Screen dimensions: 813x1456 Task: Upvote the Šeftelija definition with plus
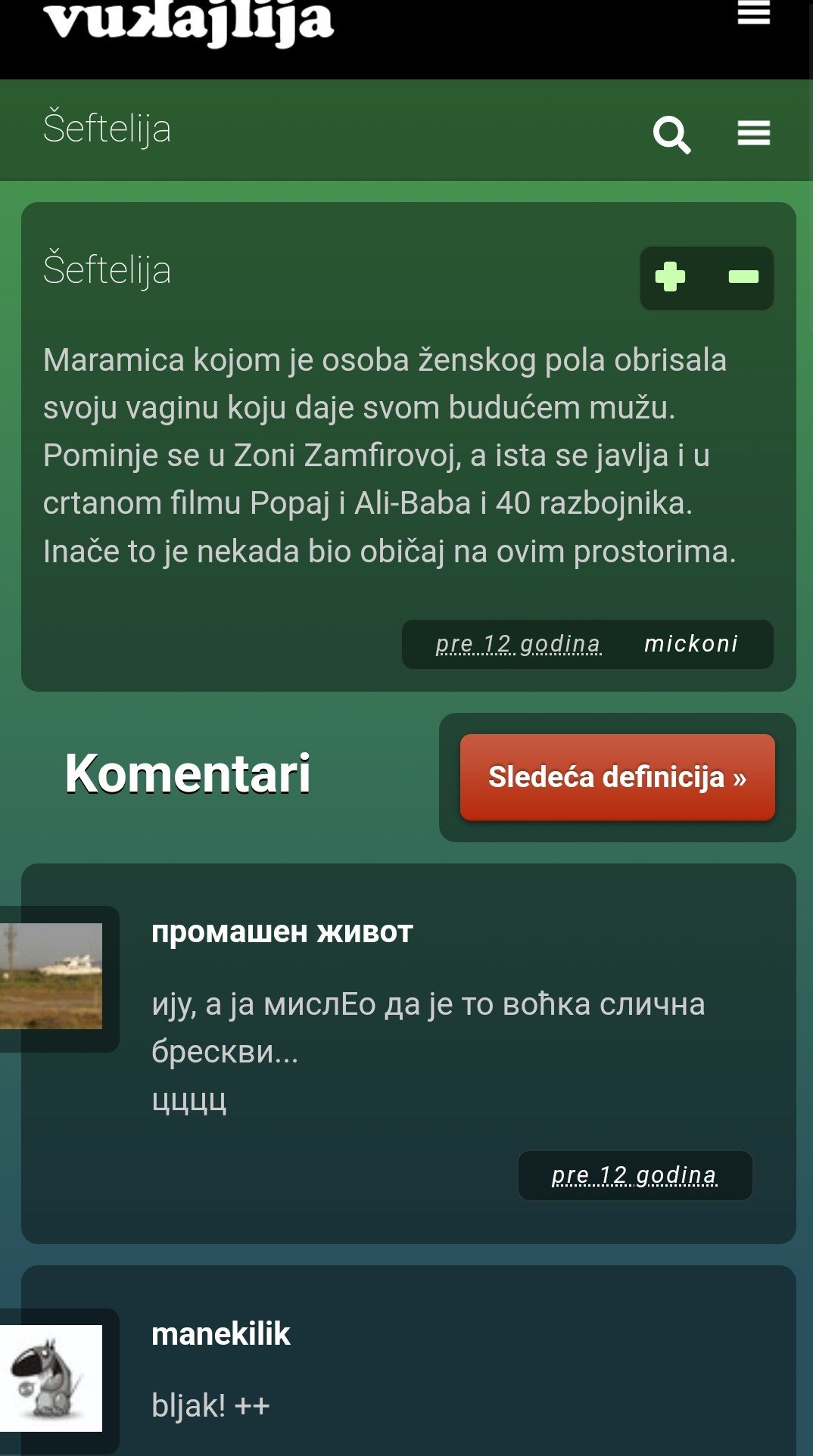click(670, 277)
